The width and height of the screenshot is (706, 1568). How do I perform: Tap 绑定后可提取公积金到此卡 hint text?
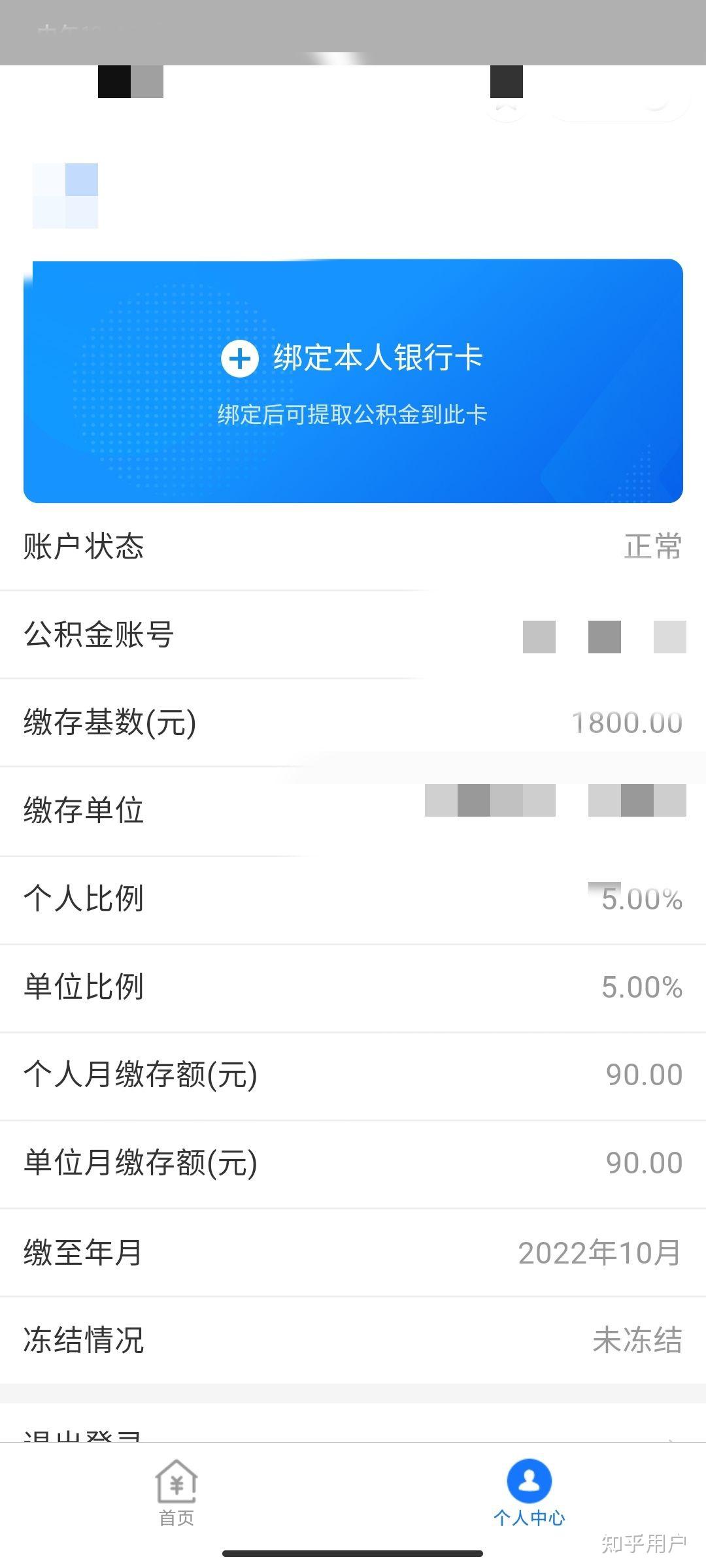click(x=353, y=414)
